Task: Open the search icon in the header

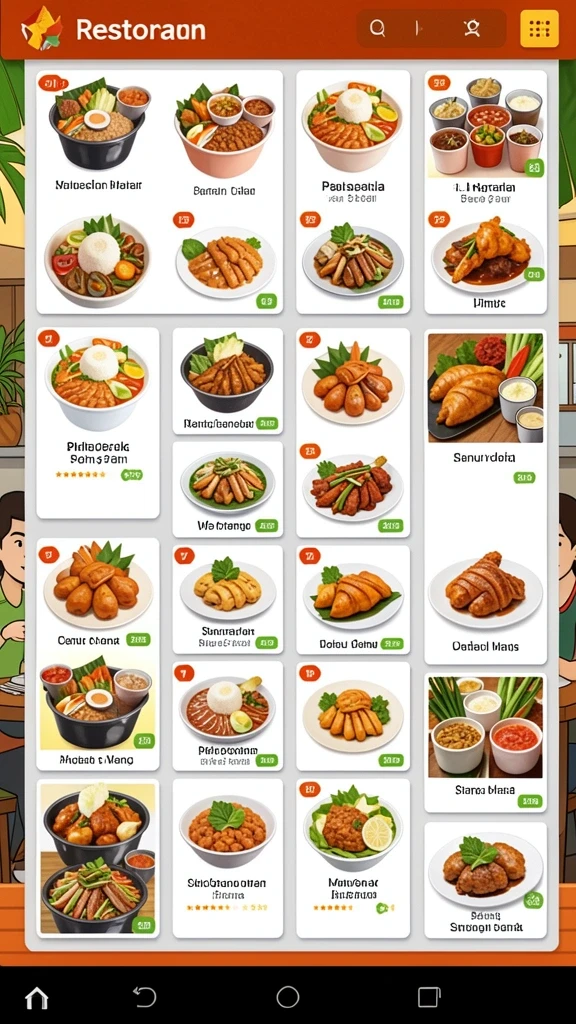Action: pyautogui.click(x=377, y=28)
